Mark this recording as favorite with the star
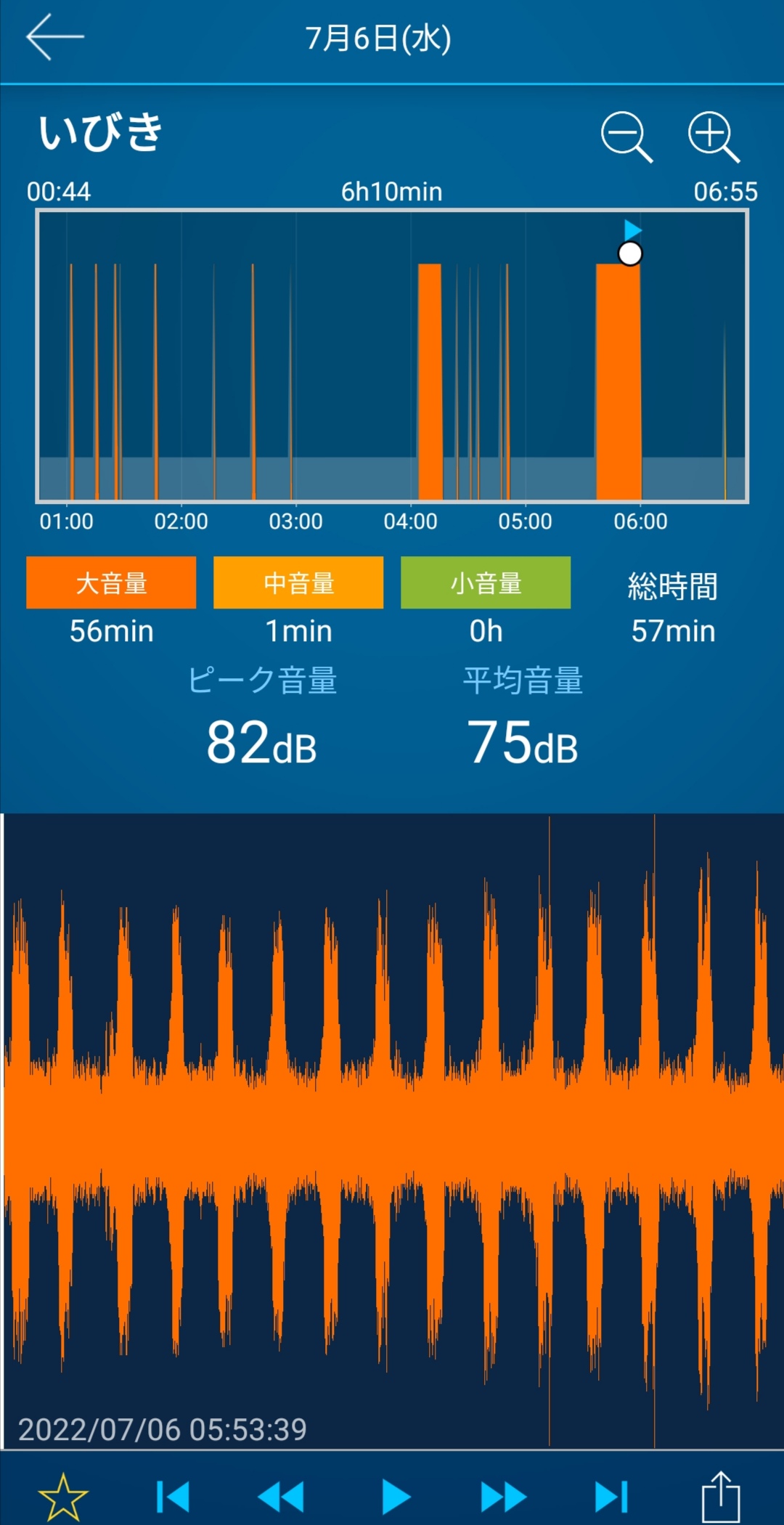 click(x=63, y=1497)
